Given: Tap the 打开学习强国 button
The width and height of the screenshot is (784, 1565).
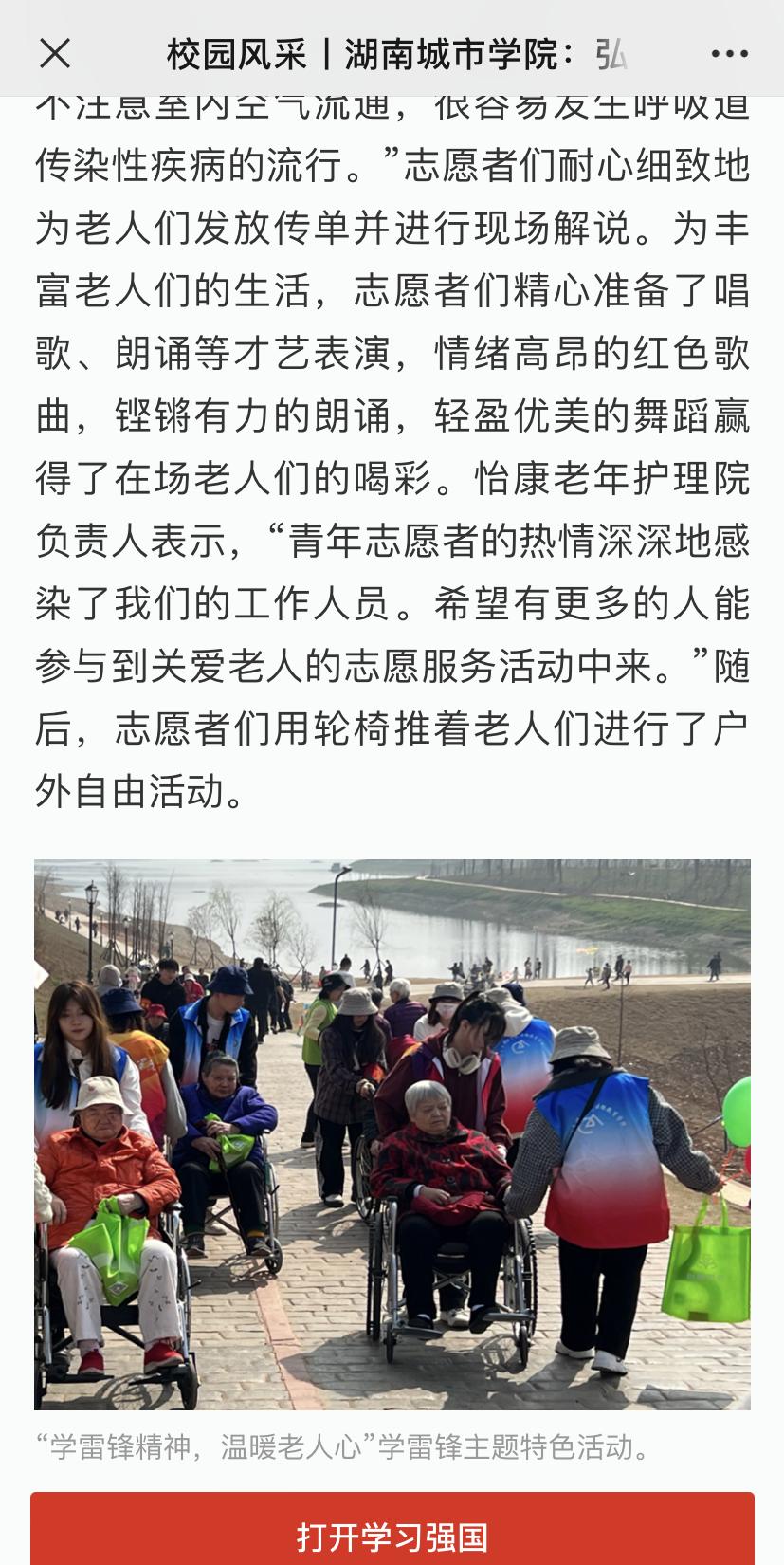Looking at the screenshot, I should (x=392, y=1535).
